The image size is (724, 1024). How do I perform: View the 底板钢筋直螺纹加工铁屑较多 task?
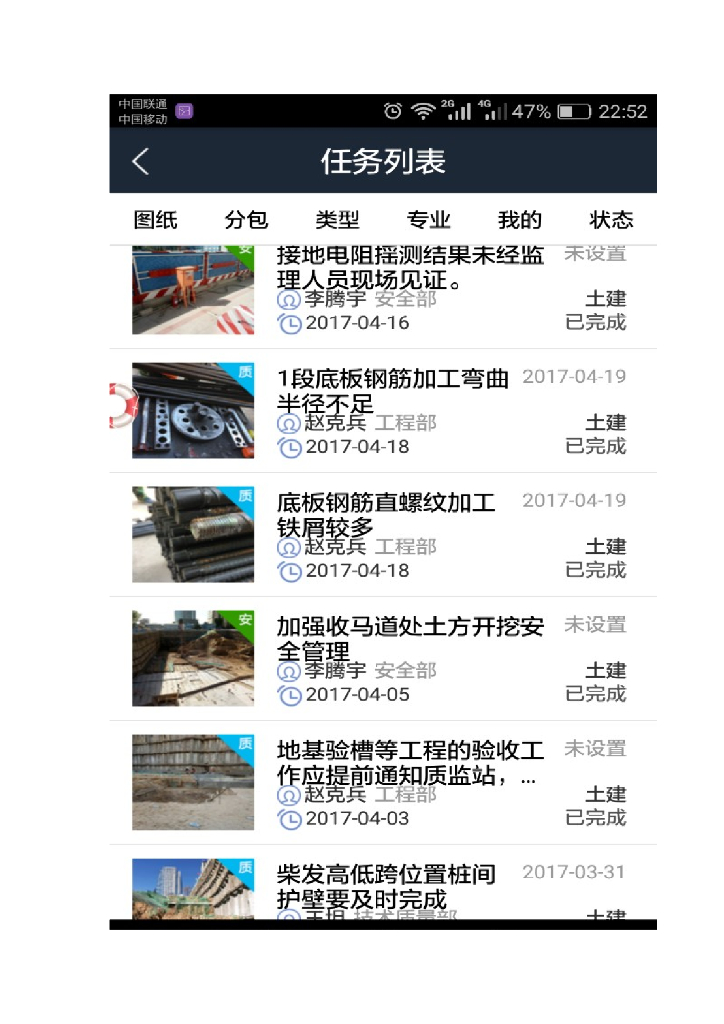(386, 514)
